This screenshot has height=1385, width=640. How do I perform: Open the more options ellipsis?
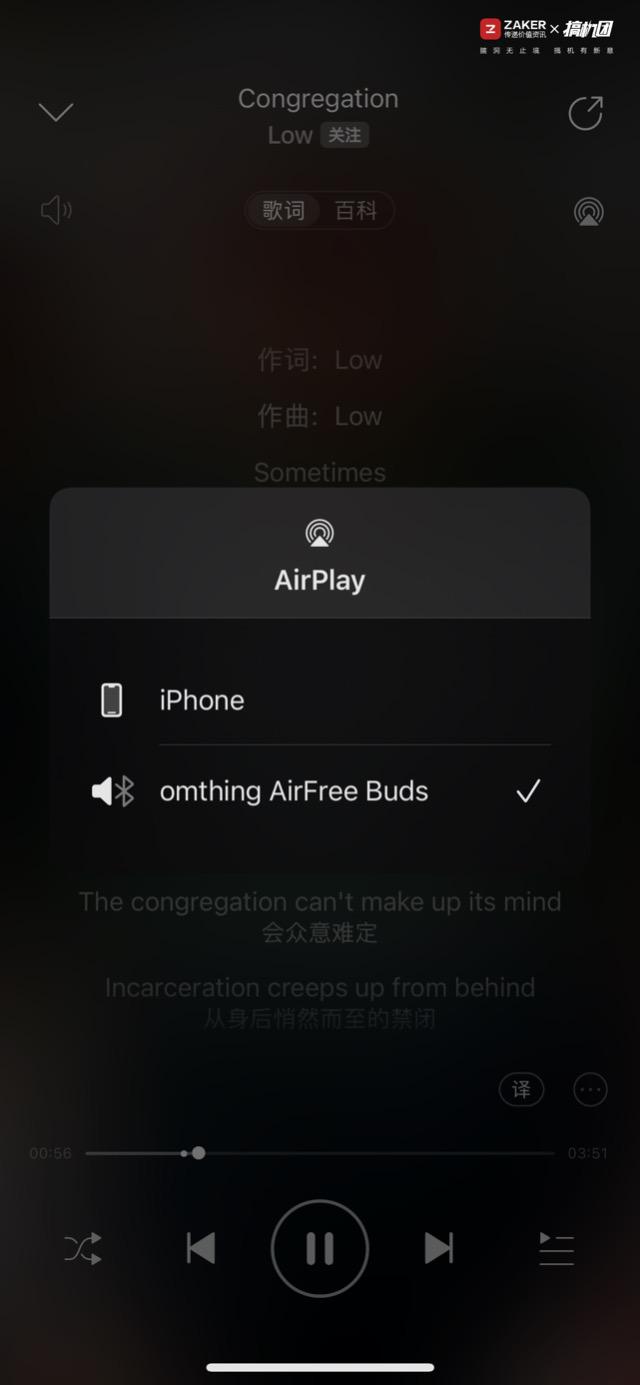click(x=590, y=1090)
